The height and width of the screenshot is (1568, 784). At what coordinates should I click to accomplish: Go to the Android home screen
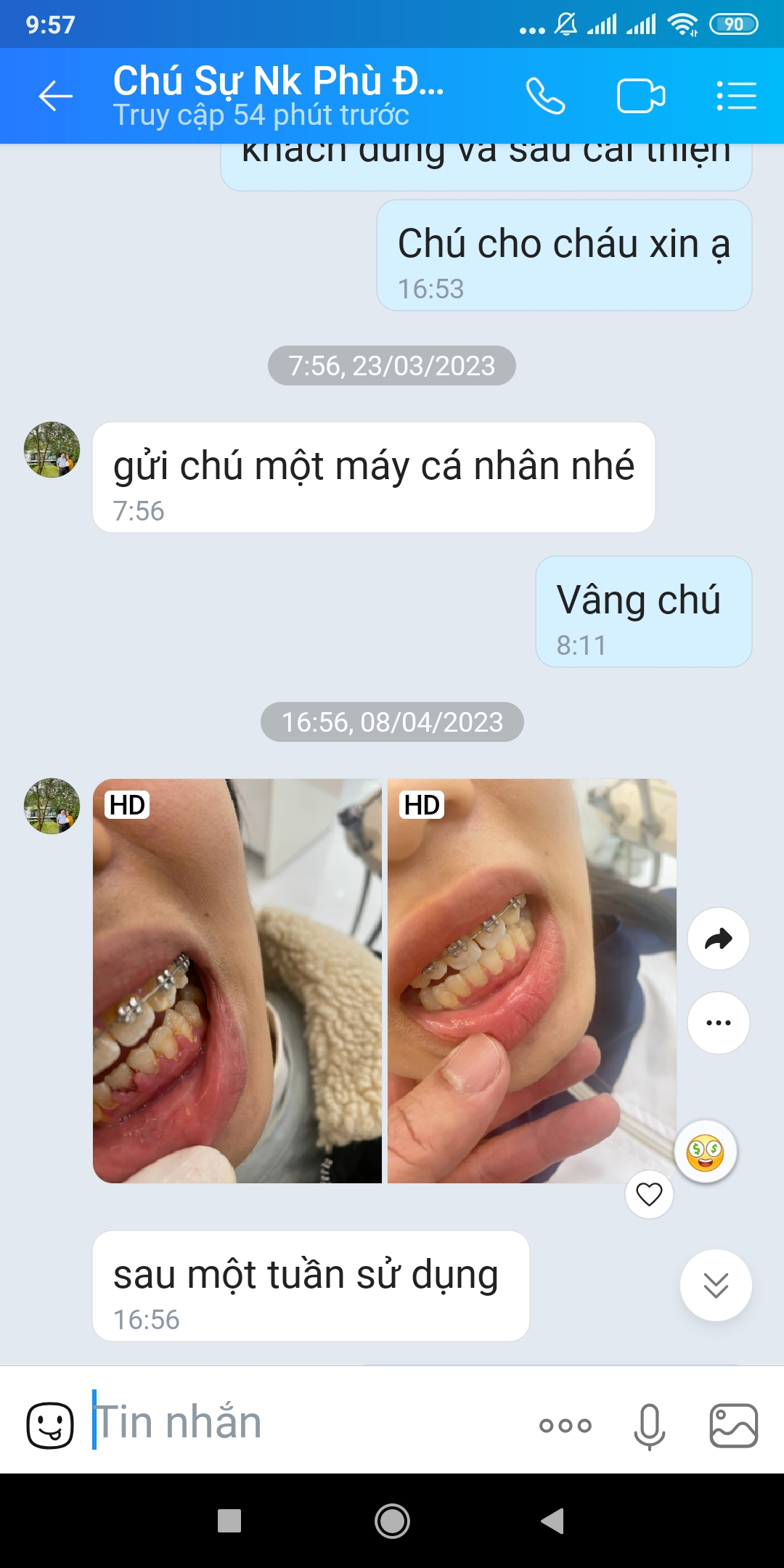pos(392,1521)
